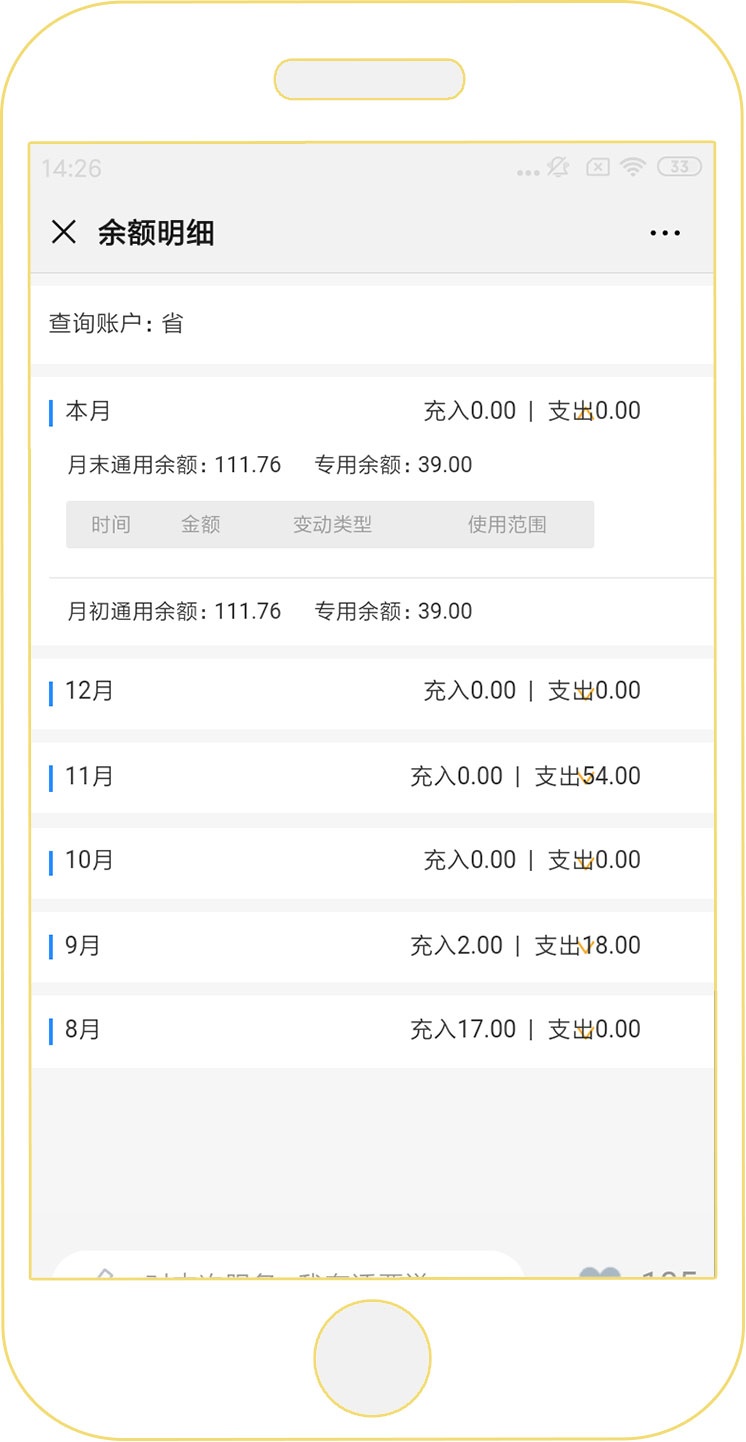Viewport: 746px width, 1442px height.
Task: Select the 变动类型 column header
Action: pyautogui.click(x=332, y=524)
